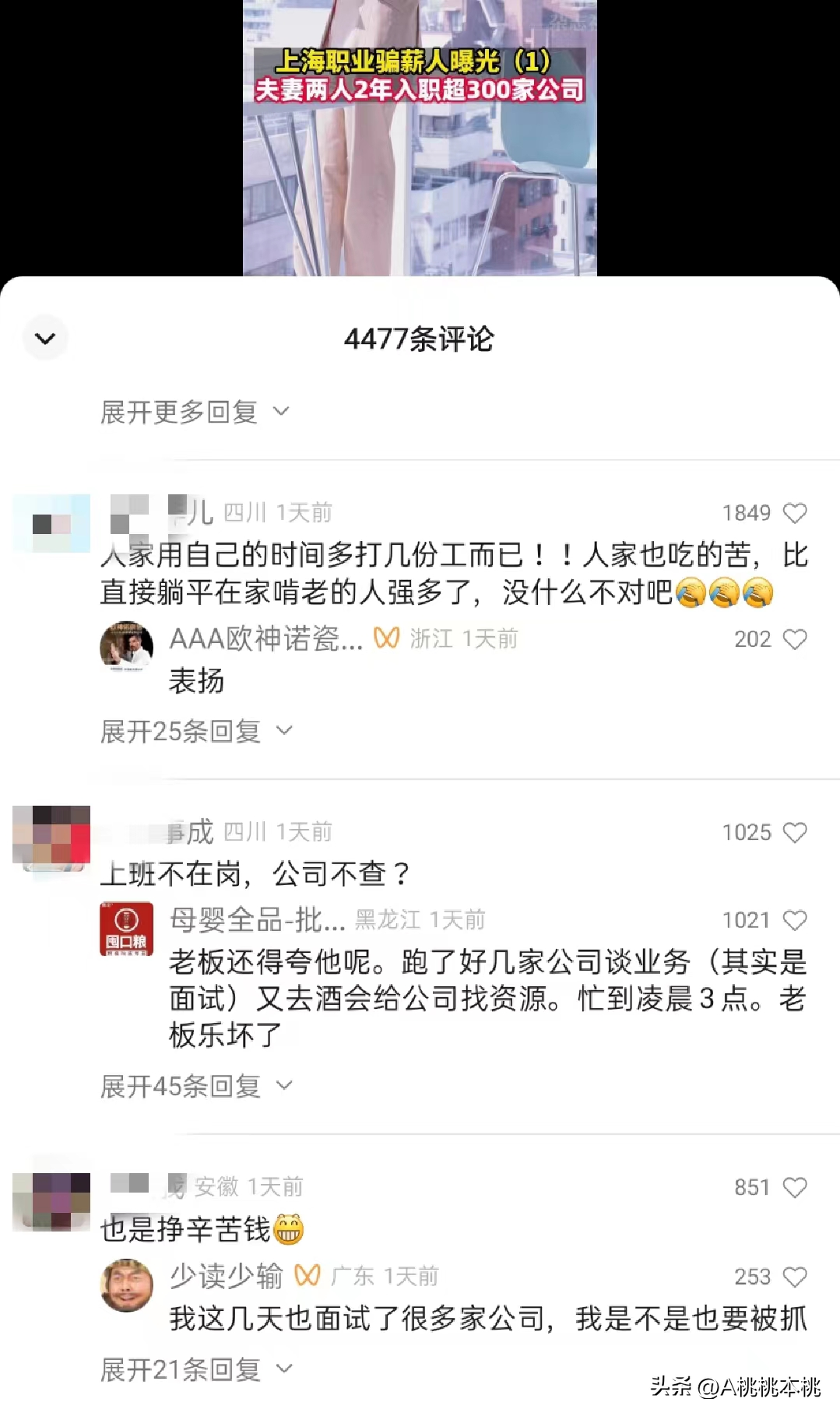
Task: Like AAA欧神诺瓷's reply 表扬
Action: tap(795, 639)
